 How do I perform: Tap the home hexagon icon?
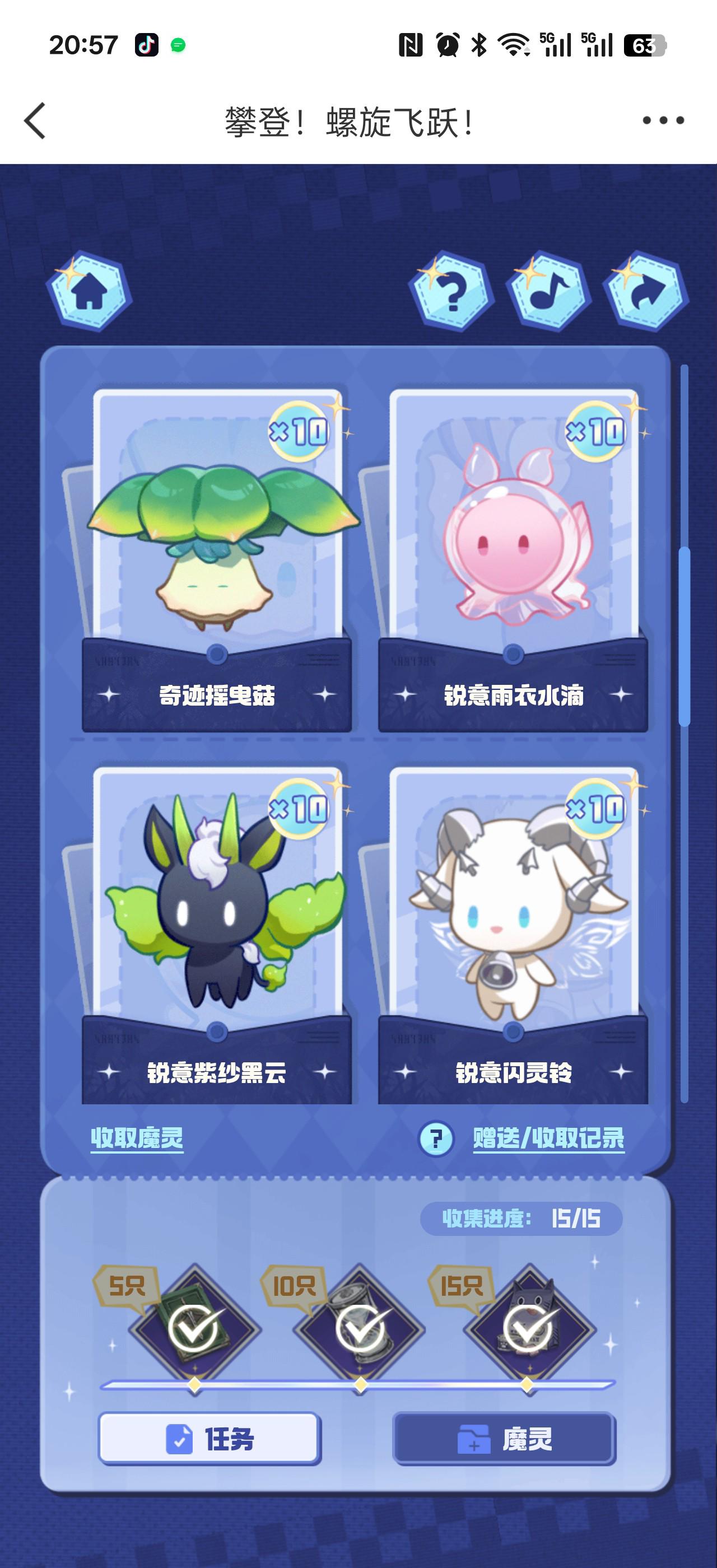(x=89, y=292)
